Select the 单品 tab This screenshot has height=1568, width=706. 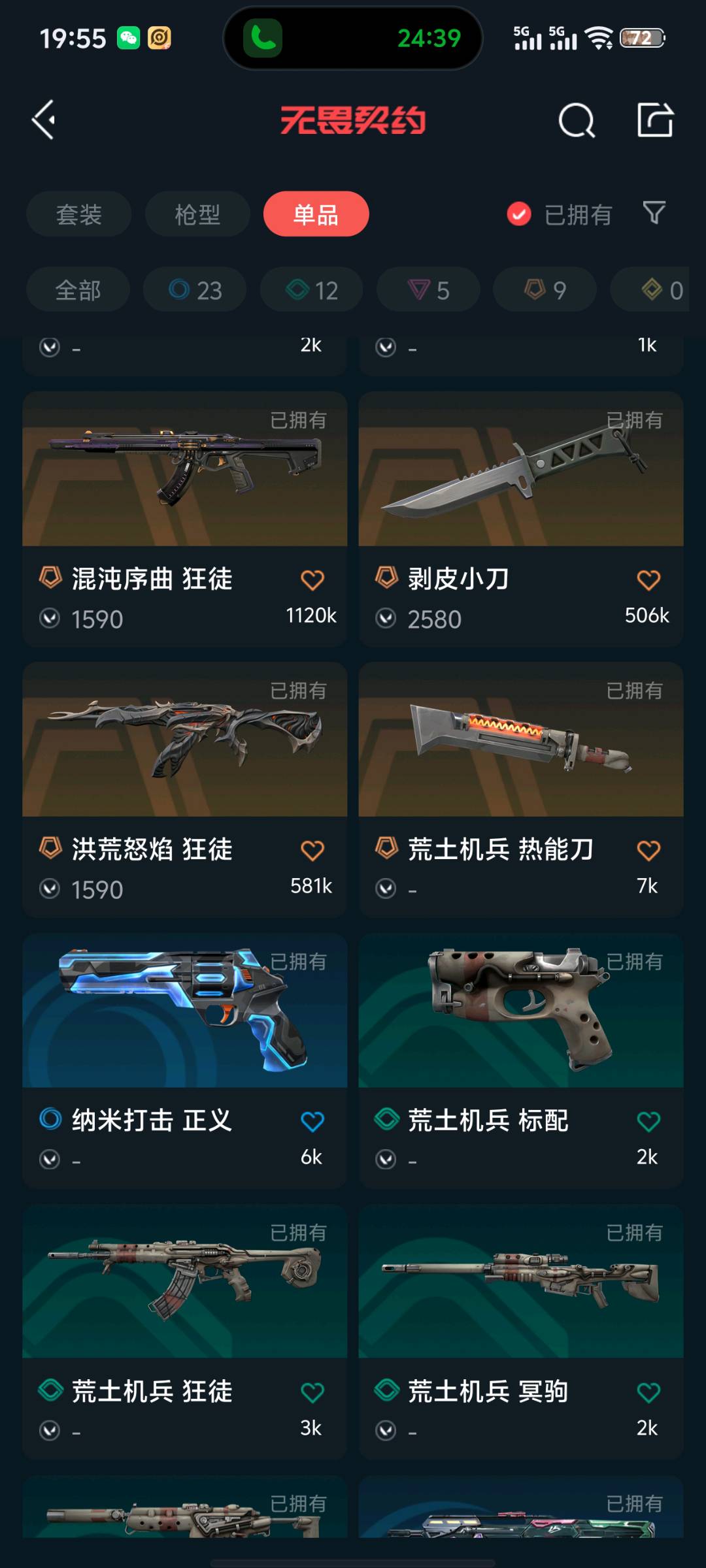click(x=316, y=214)
